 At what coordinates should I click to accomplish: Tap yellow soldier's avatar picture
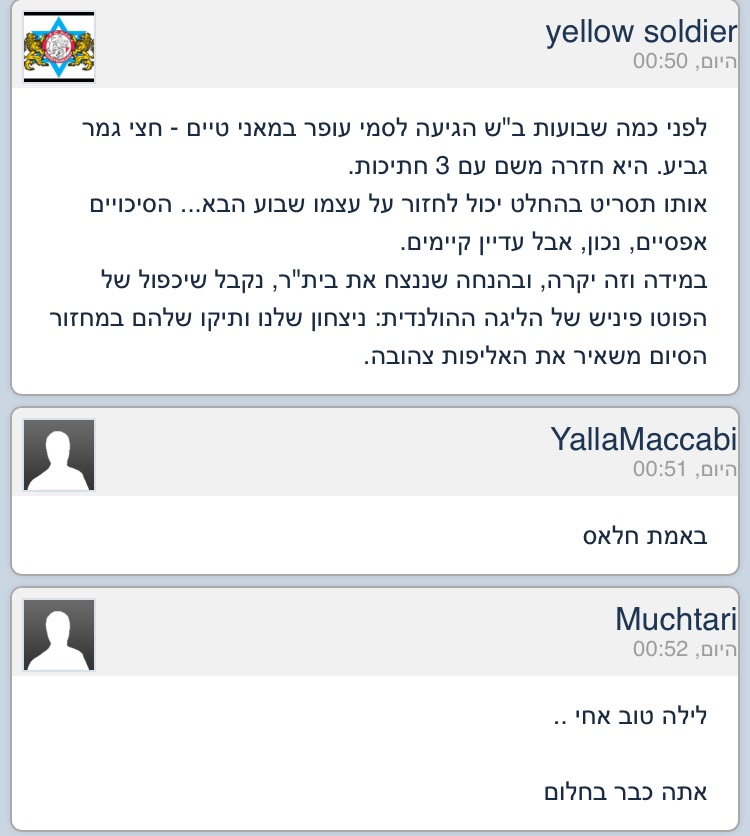click(59, 46)
